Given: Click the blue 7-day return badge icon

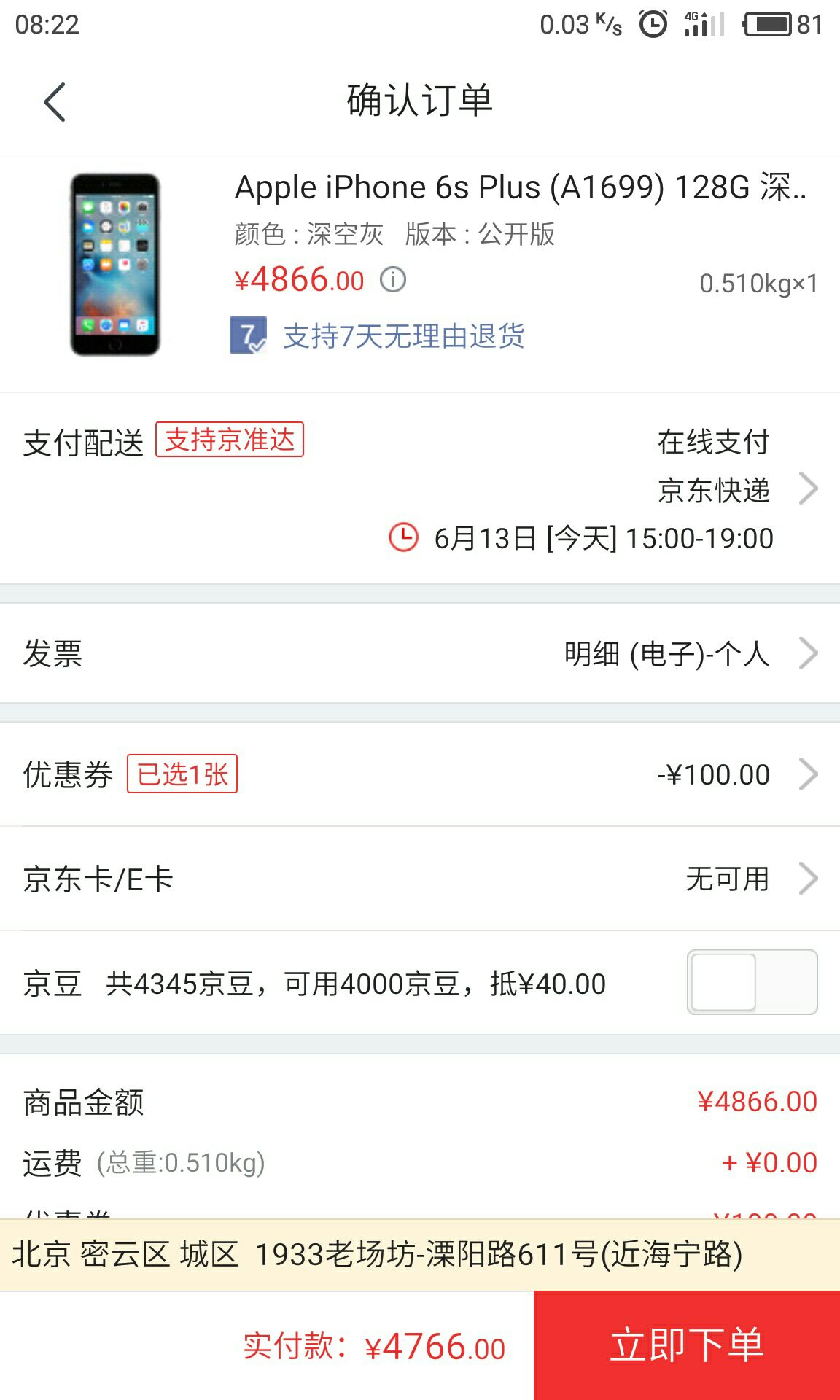Looking at the screenshot, I should coord(249,337).
